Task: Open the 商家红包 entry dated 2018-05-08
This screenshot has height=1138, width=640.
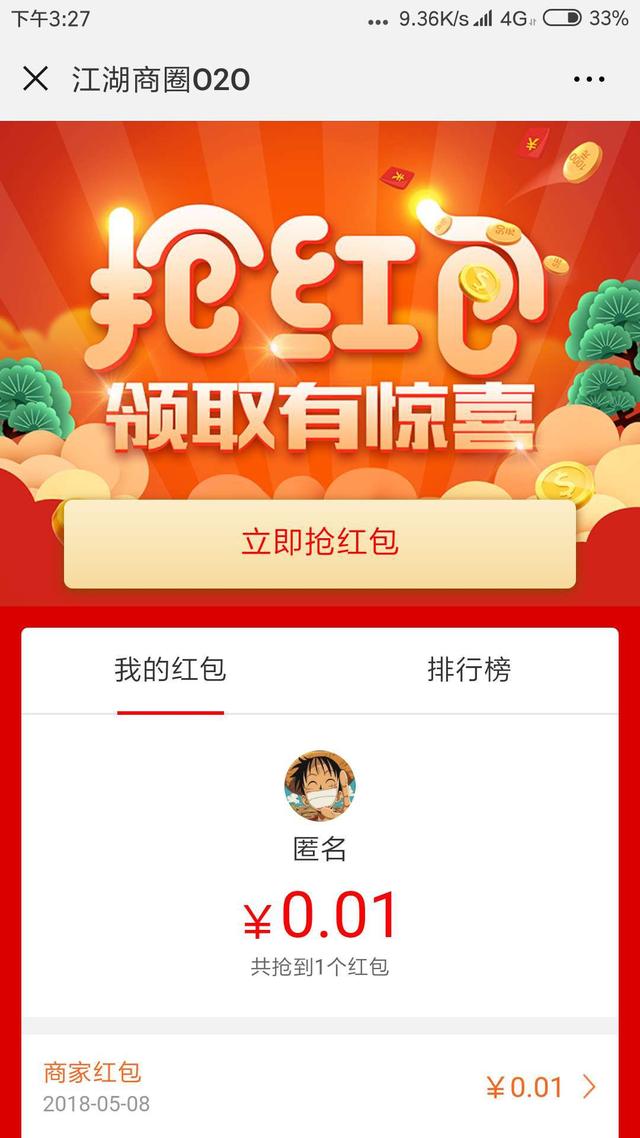Action: pos(320,1087)
